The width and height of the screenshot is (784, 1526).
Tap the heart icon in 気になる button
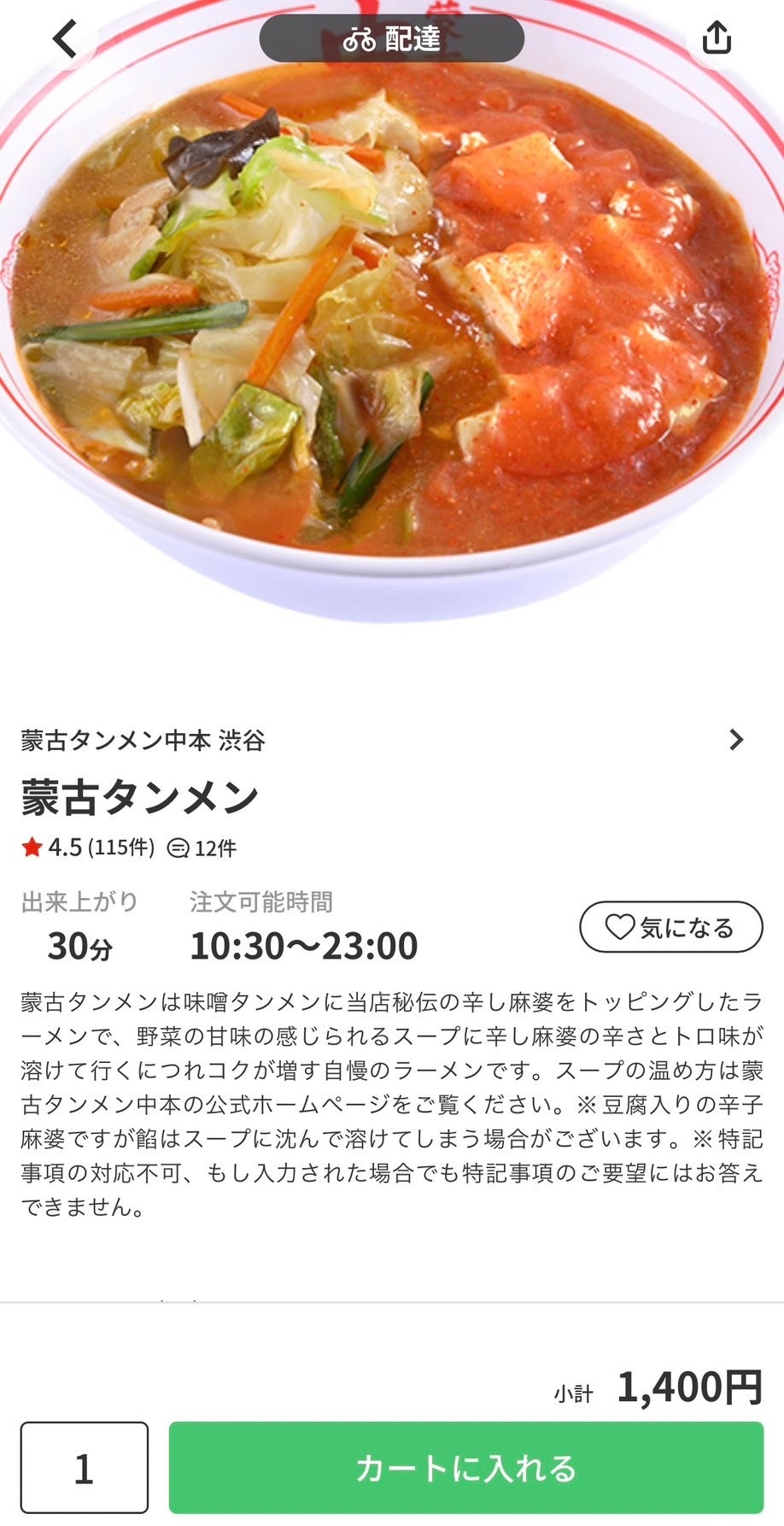click(x=618, y=926)
